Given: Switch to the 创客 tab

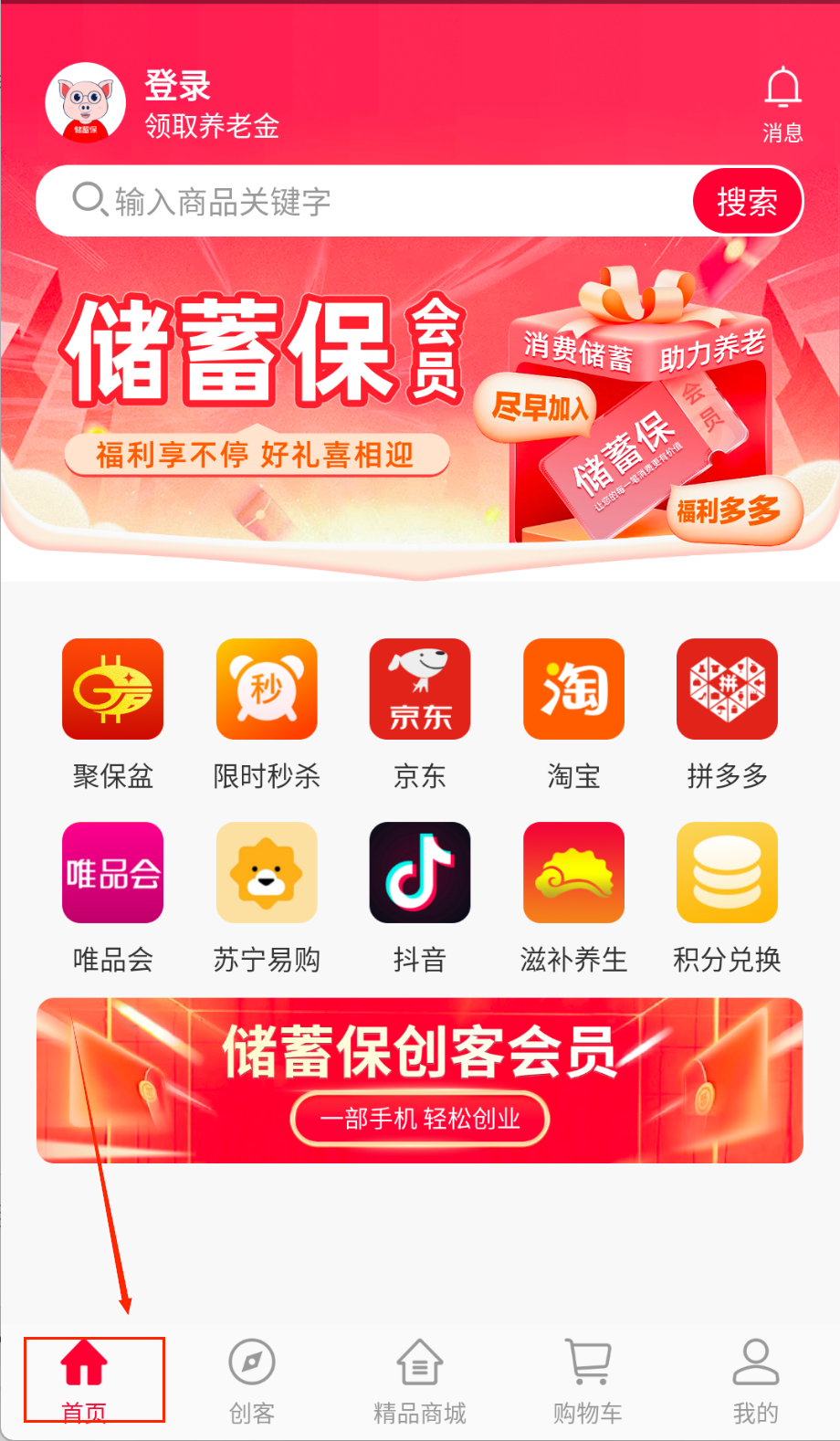Looking at the screenshot, I should click(252, 1381).
